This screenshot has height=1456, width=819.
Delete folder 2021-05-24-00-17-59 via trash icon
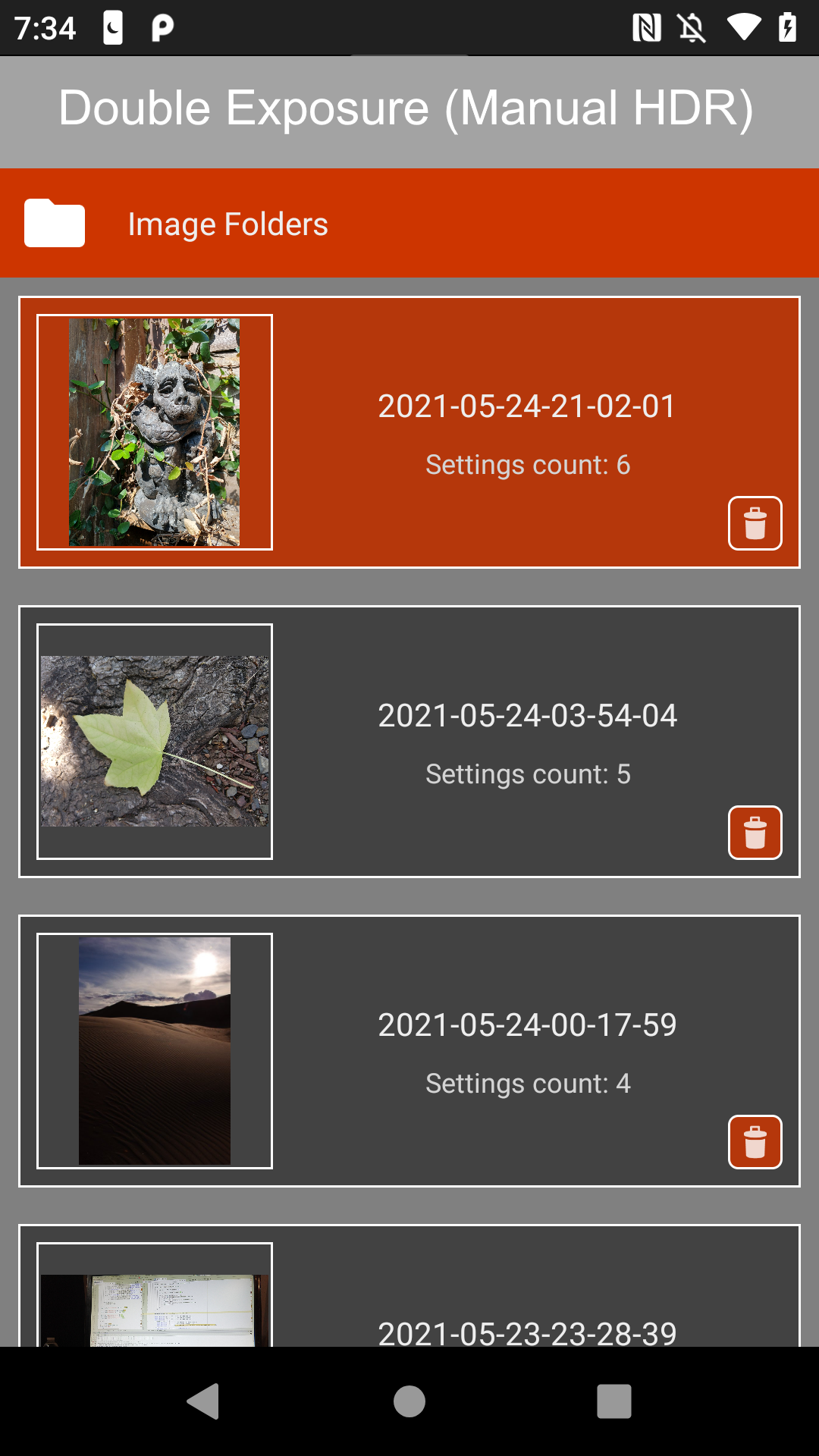point(755,1142)
